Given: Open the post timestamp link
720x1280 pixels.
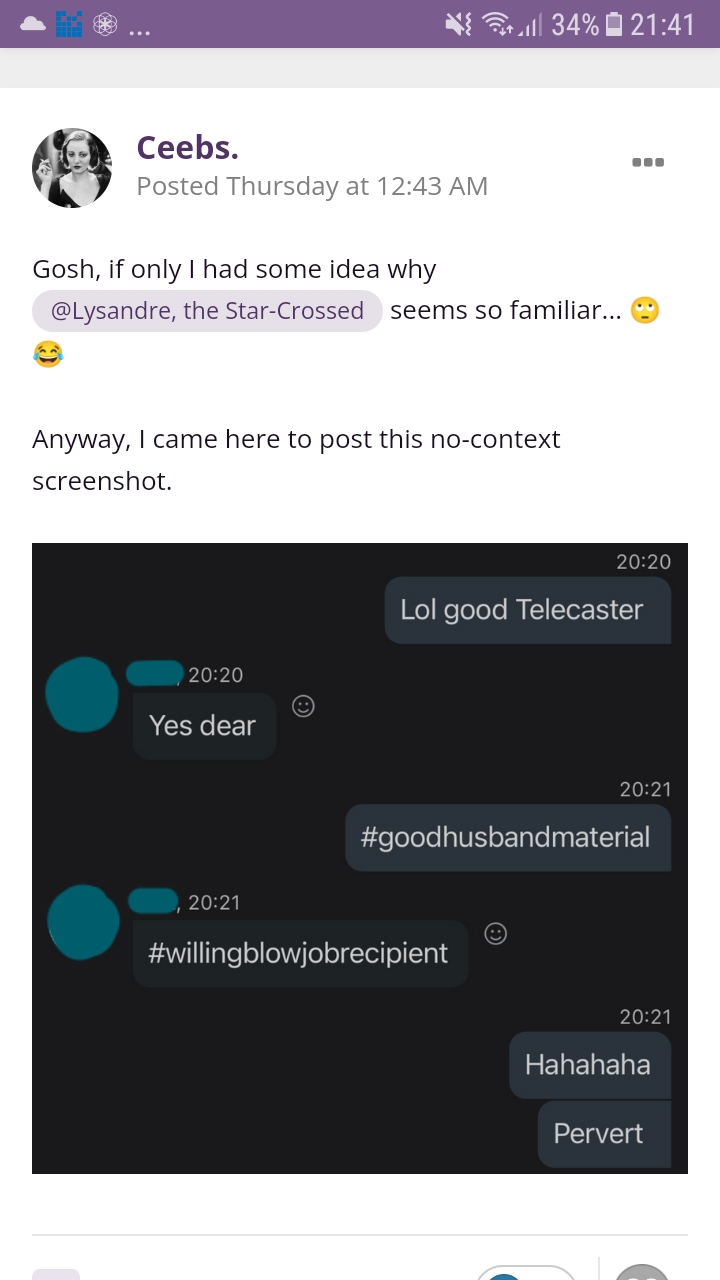Looking at the screenshot, I should (x=312, y=186).
